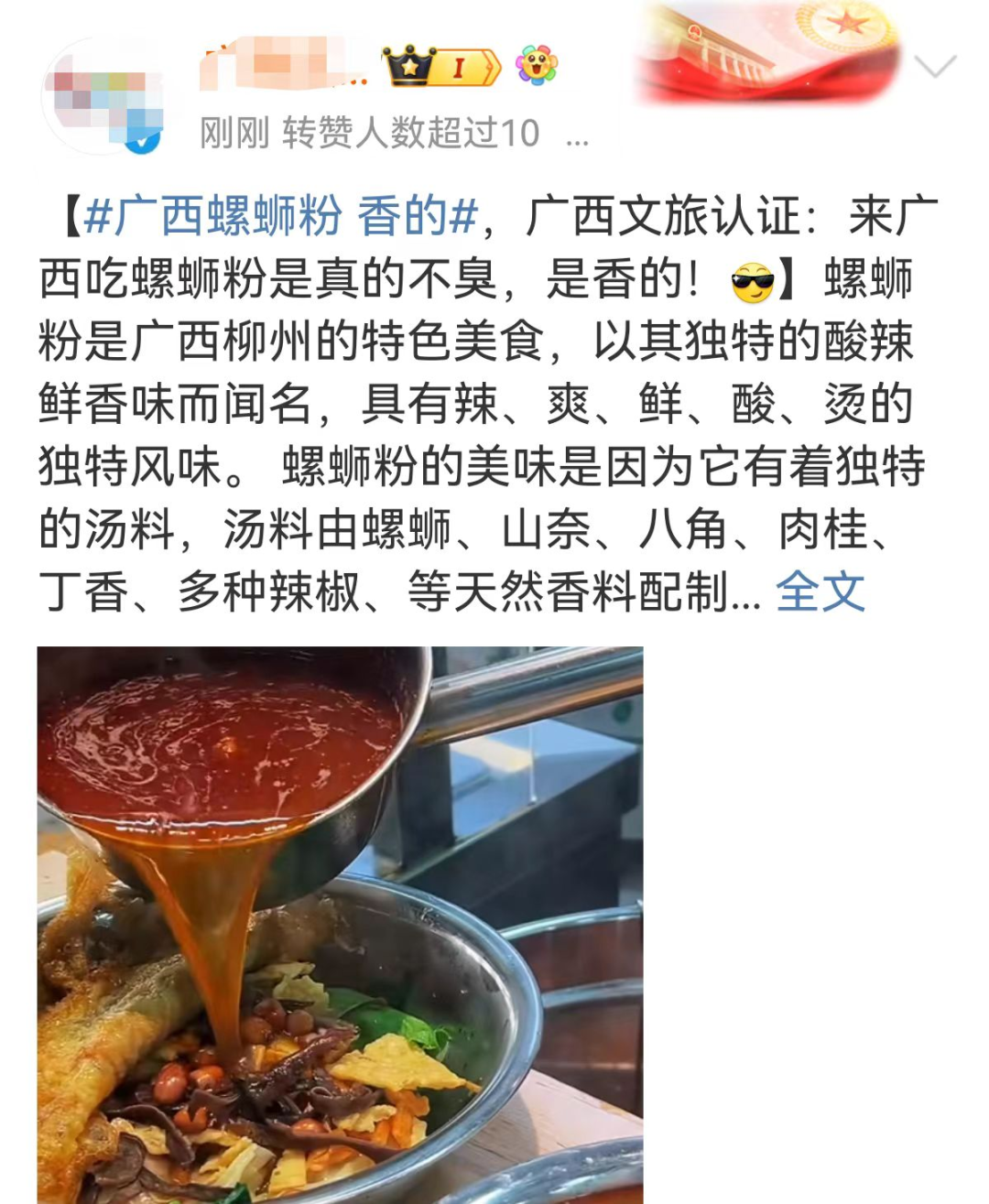Open the snail noodle photo

340,925
